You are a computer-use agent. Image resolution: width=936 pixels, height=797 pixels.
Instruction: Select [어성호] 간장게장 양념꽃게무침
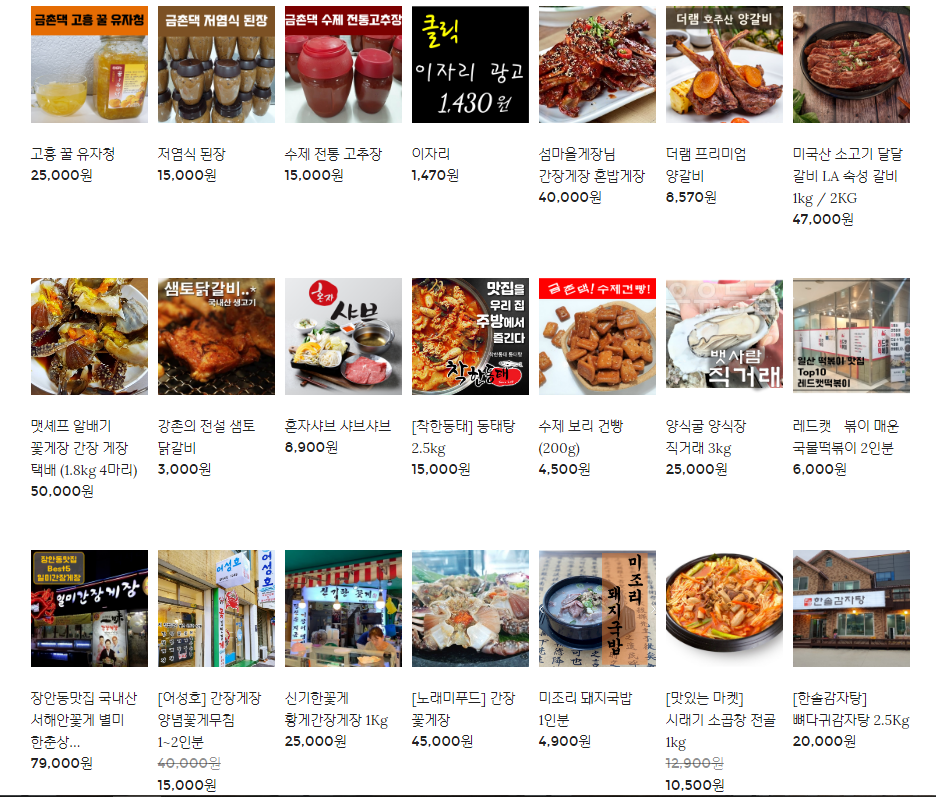click(x=216, y=608)
